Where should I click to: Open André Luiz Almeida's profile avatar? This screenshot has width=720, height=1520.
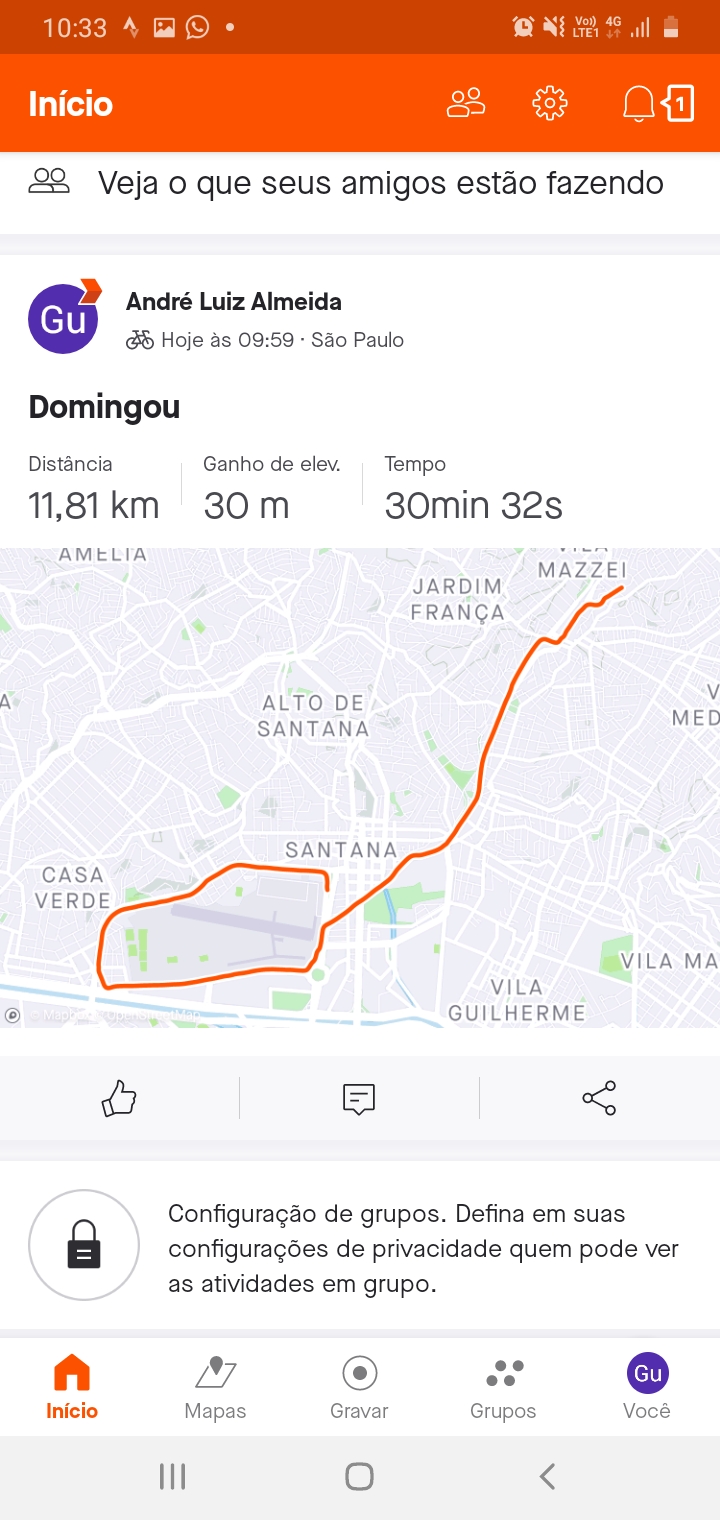pos(64,318)
